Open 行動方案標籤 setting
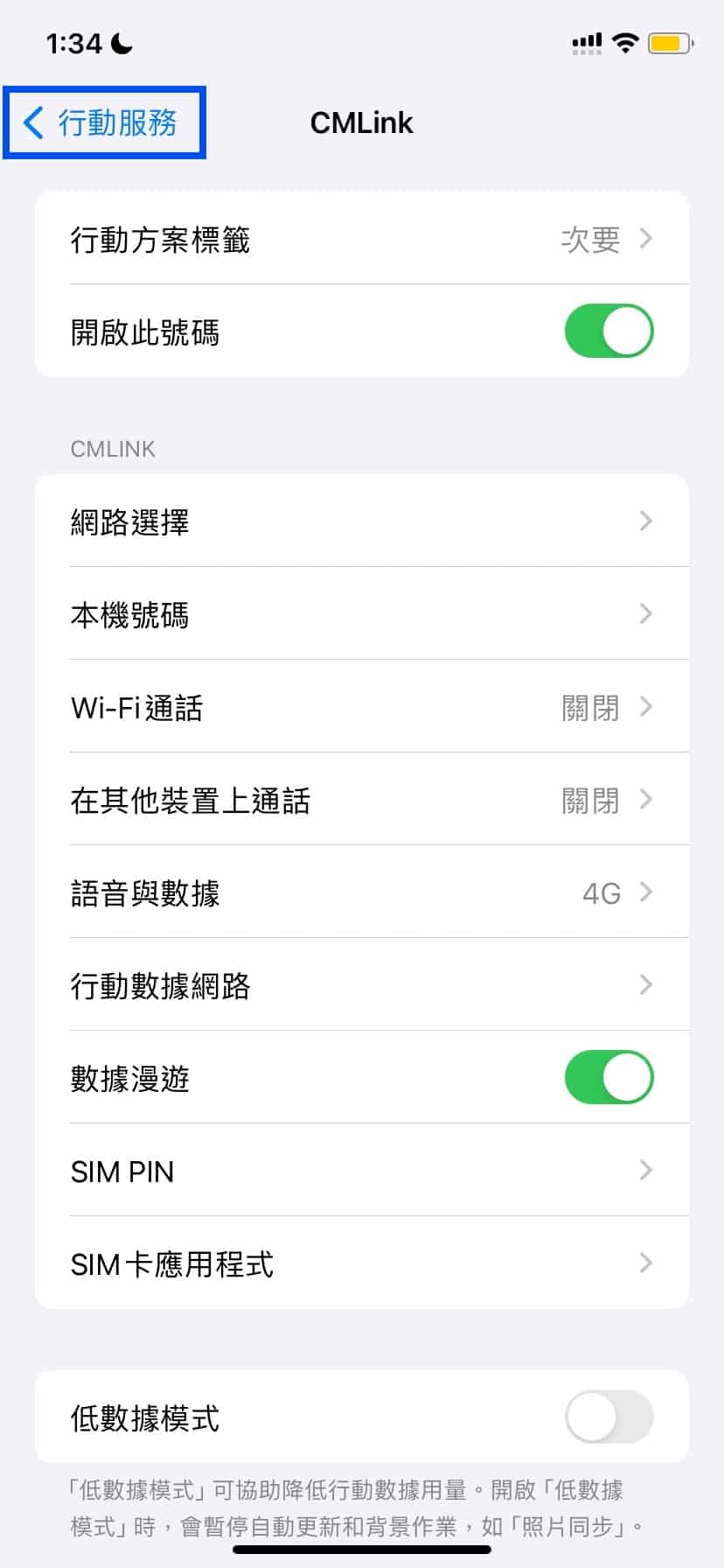 pyautogui.click(x=362, y=239)
